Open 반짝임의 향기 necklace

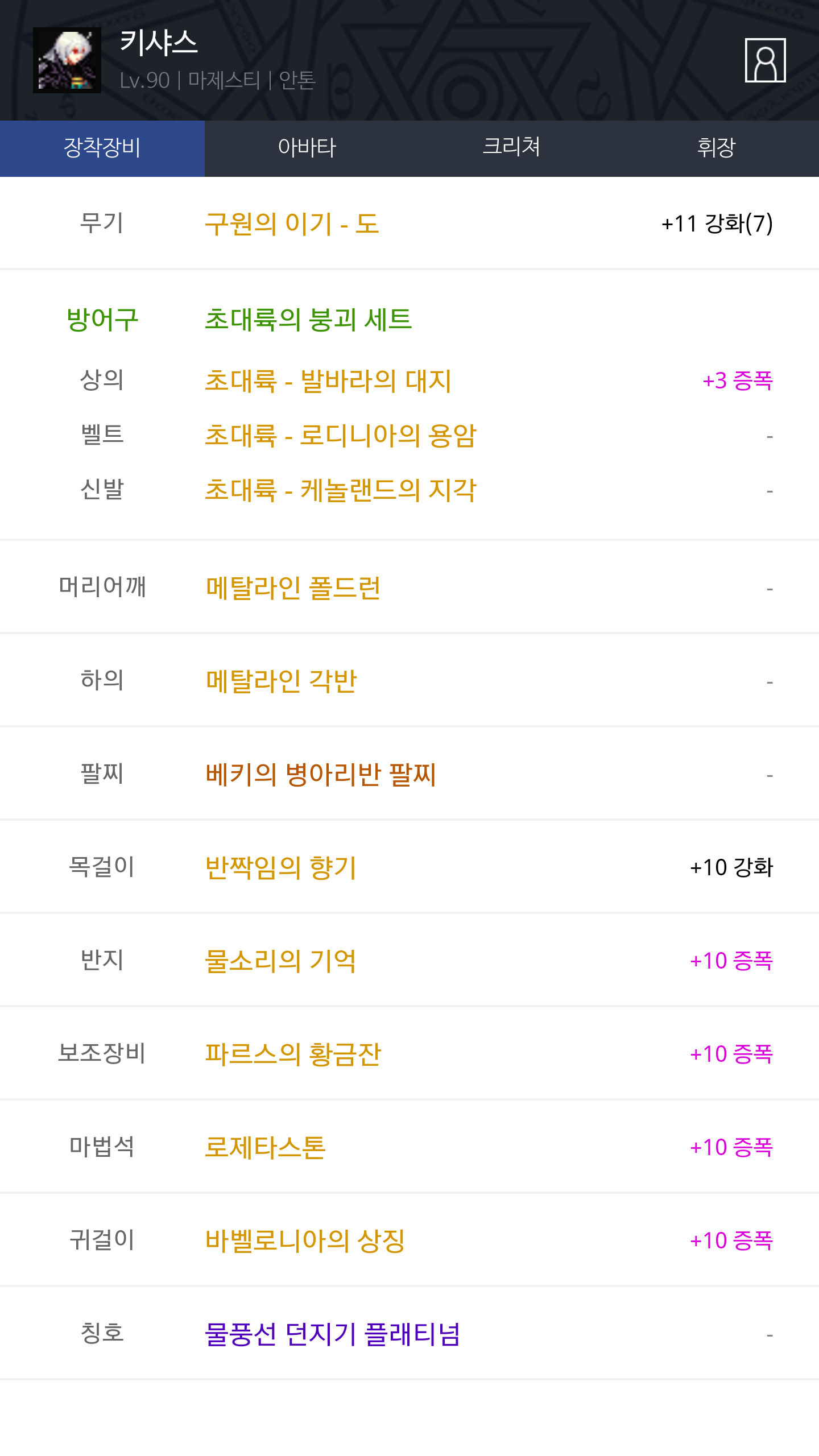(281, 868)
